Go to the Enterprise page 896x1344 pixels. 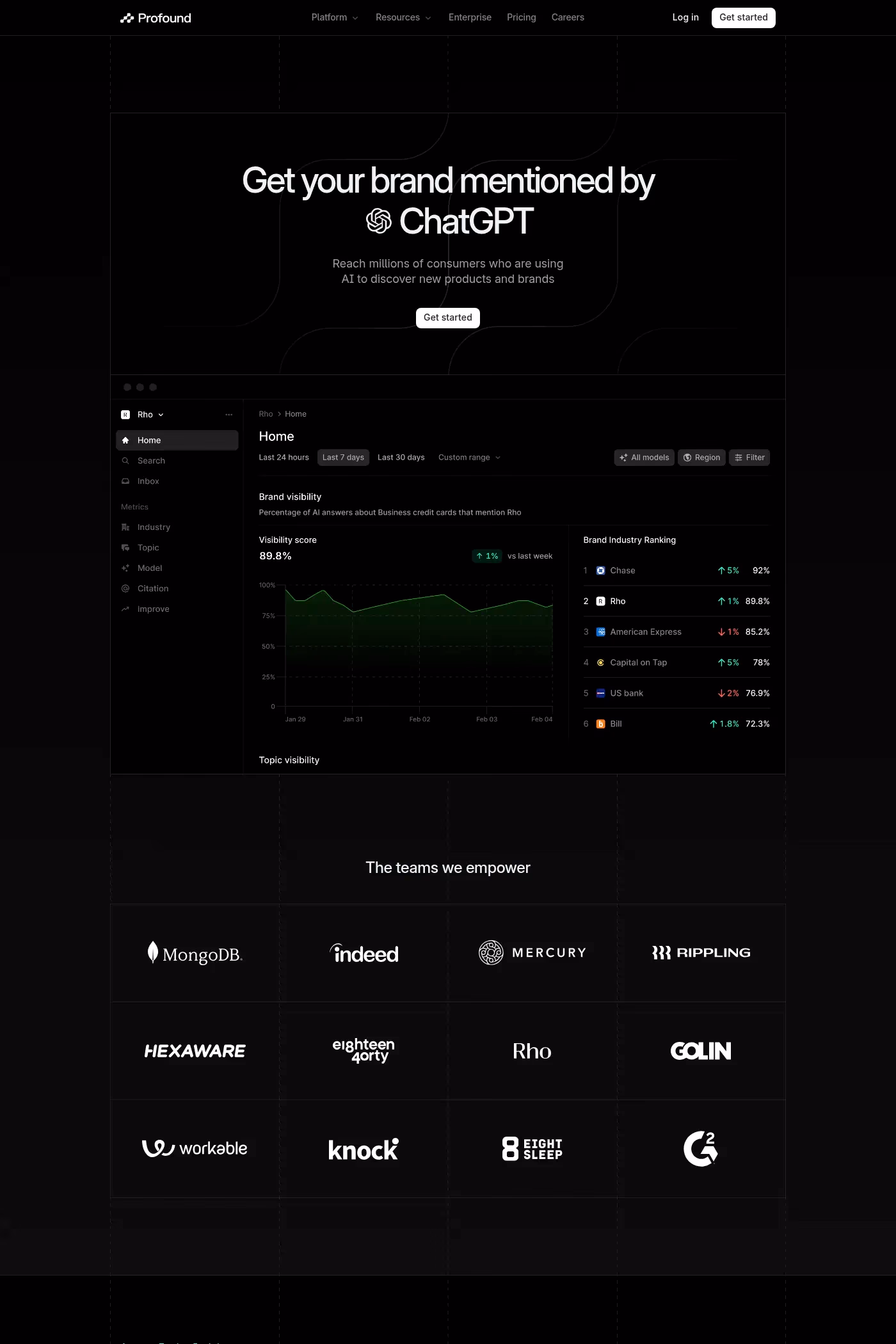(470, 17)
